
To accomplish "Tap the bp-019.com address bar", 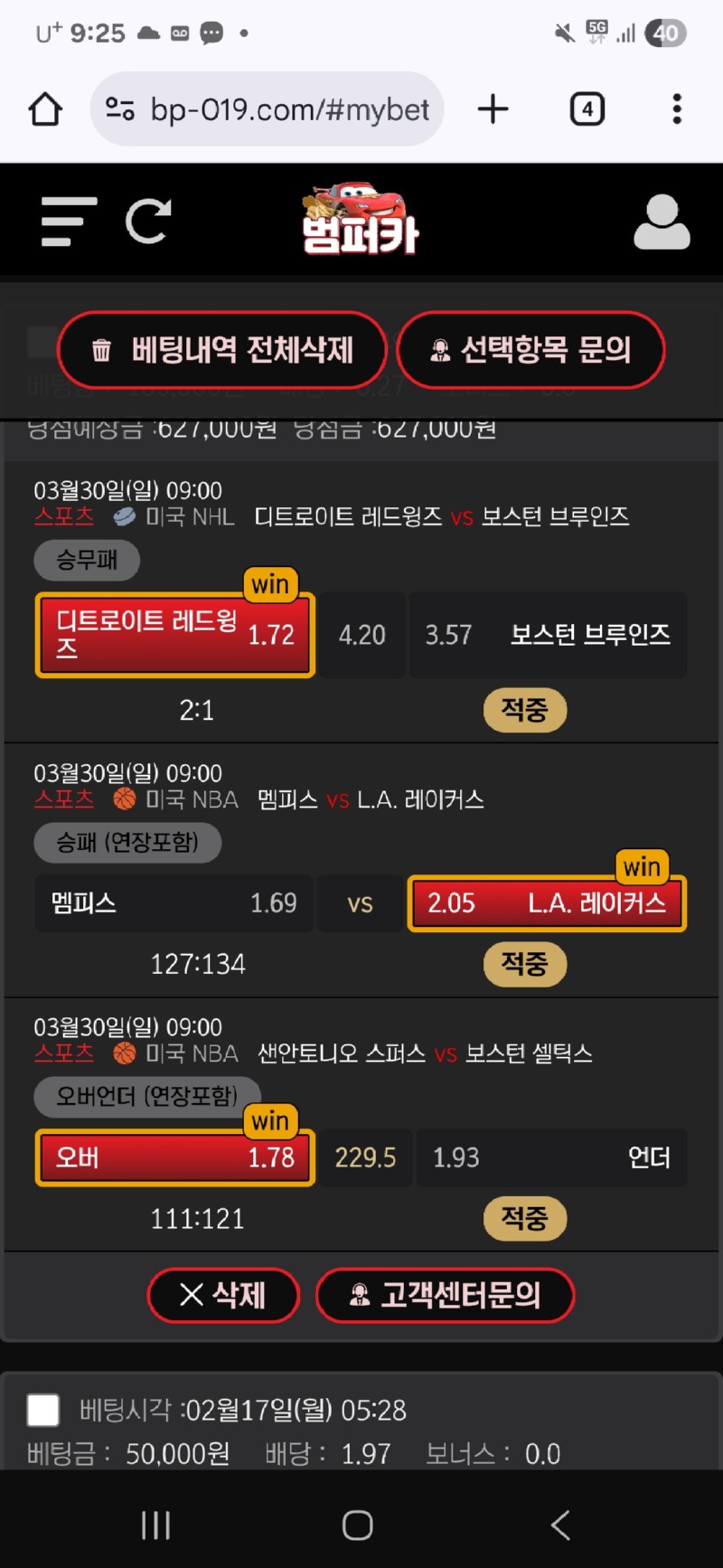I will coord(268,109).
